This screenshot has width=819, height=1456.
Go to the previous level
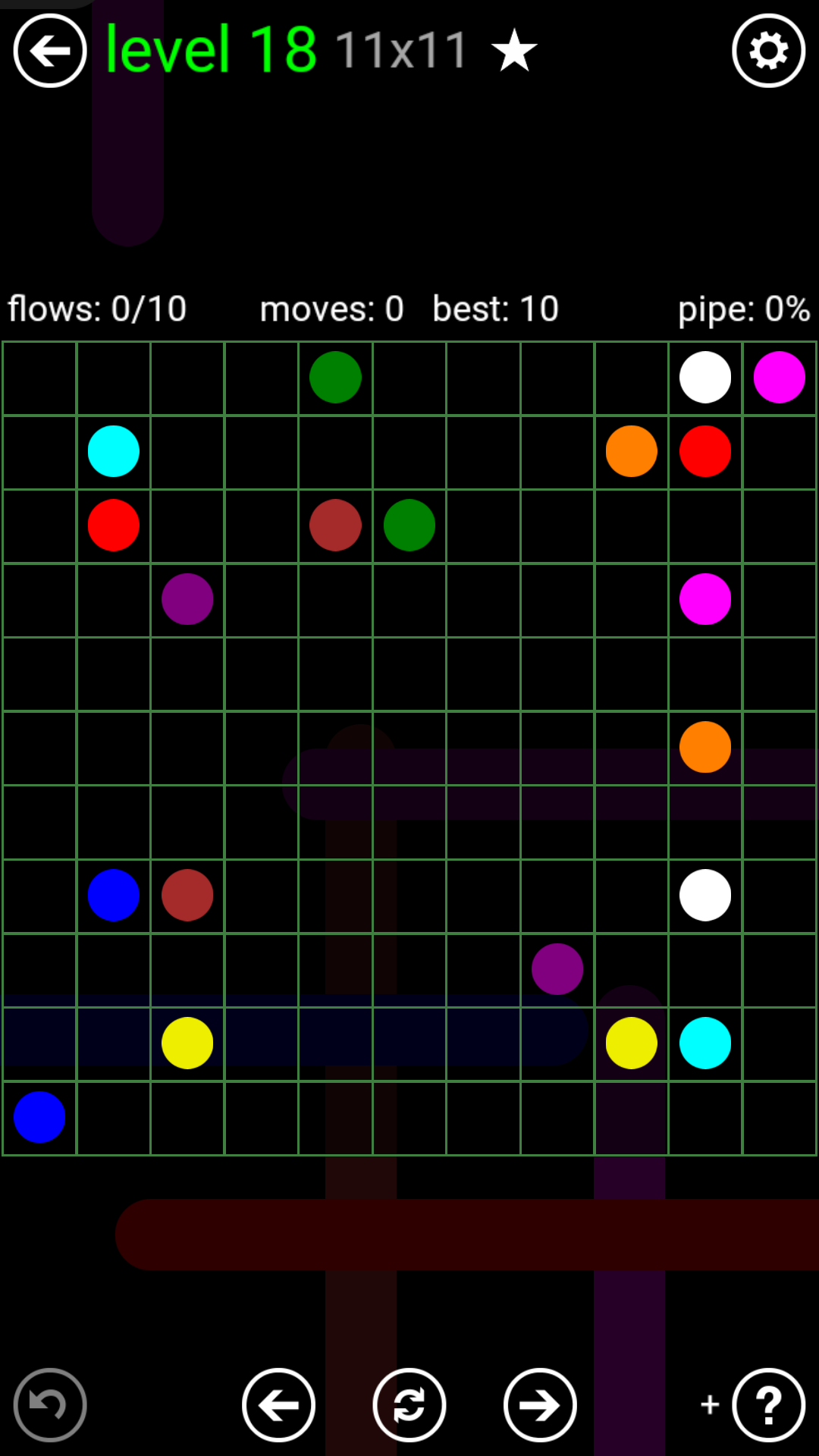click(278, 1405)
